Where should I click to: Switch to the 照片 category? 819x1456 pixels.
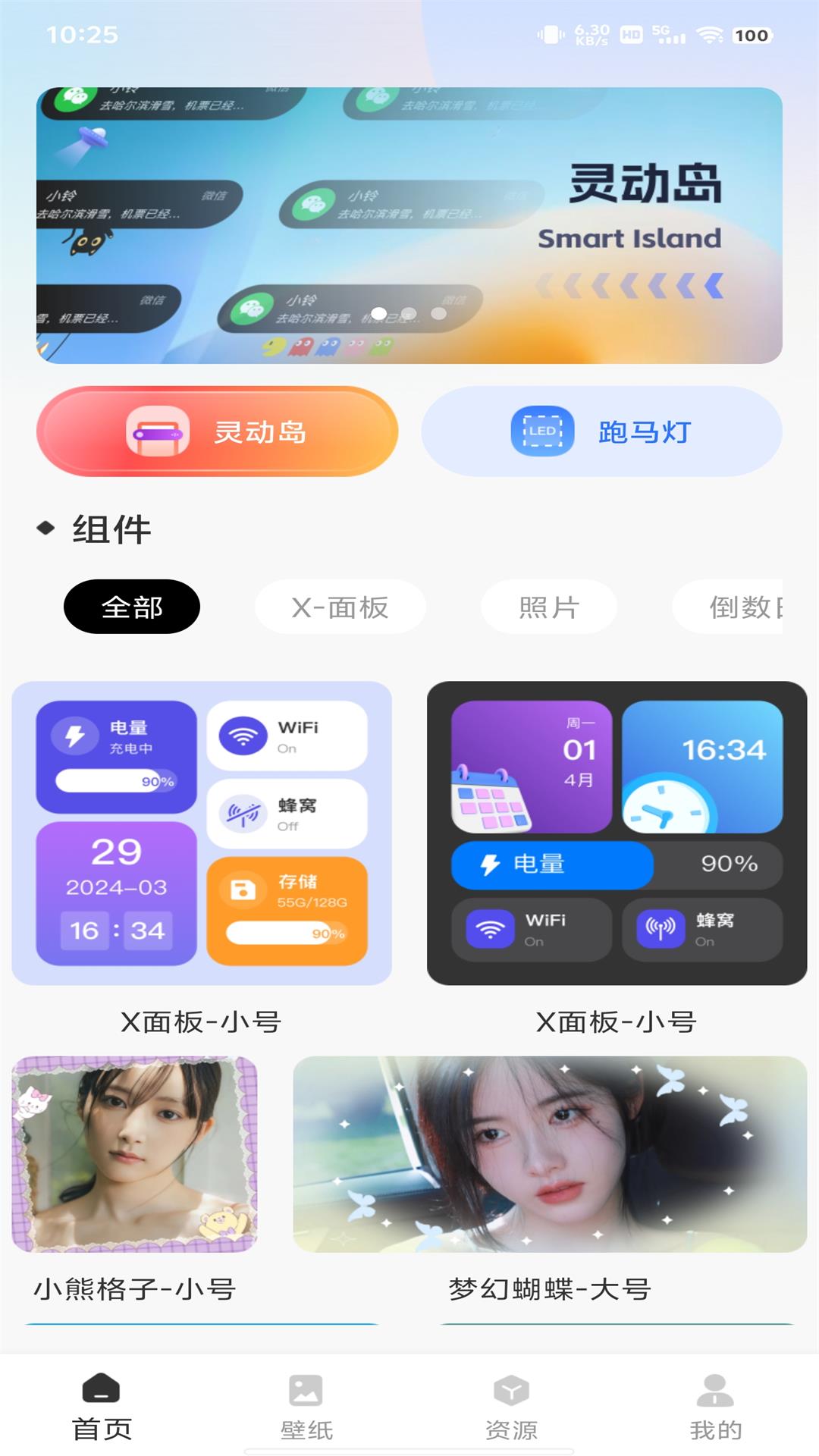pyautogui.click(x=549, y=607)
